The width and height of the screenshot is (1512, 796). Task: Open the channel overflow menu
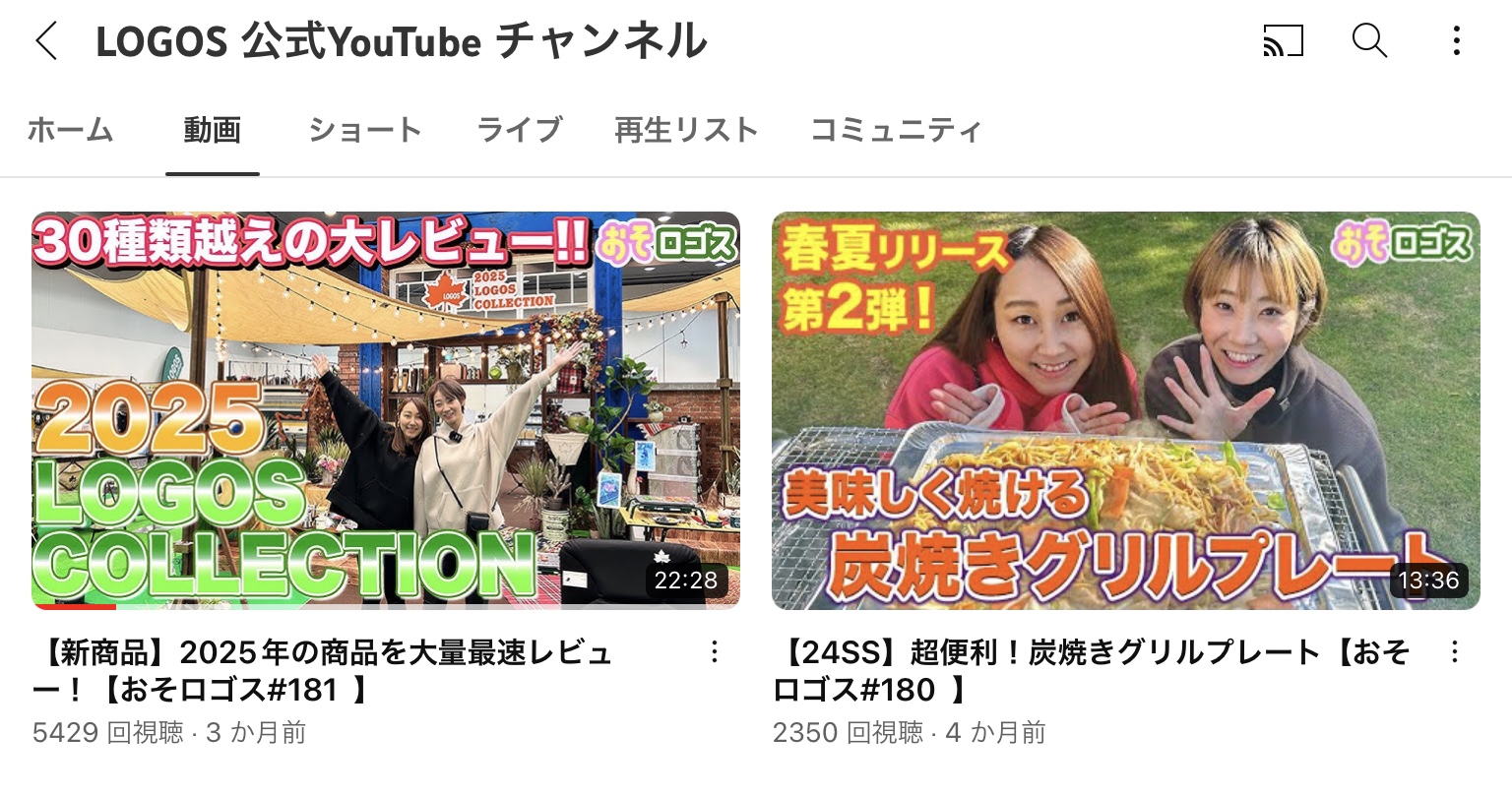(x=1456, y=41)
